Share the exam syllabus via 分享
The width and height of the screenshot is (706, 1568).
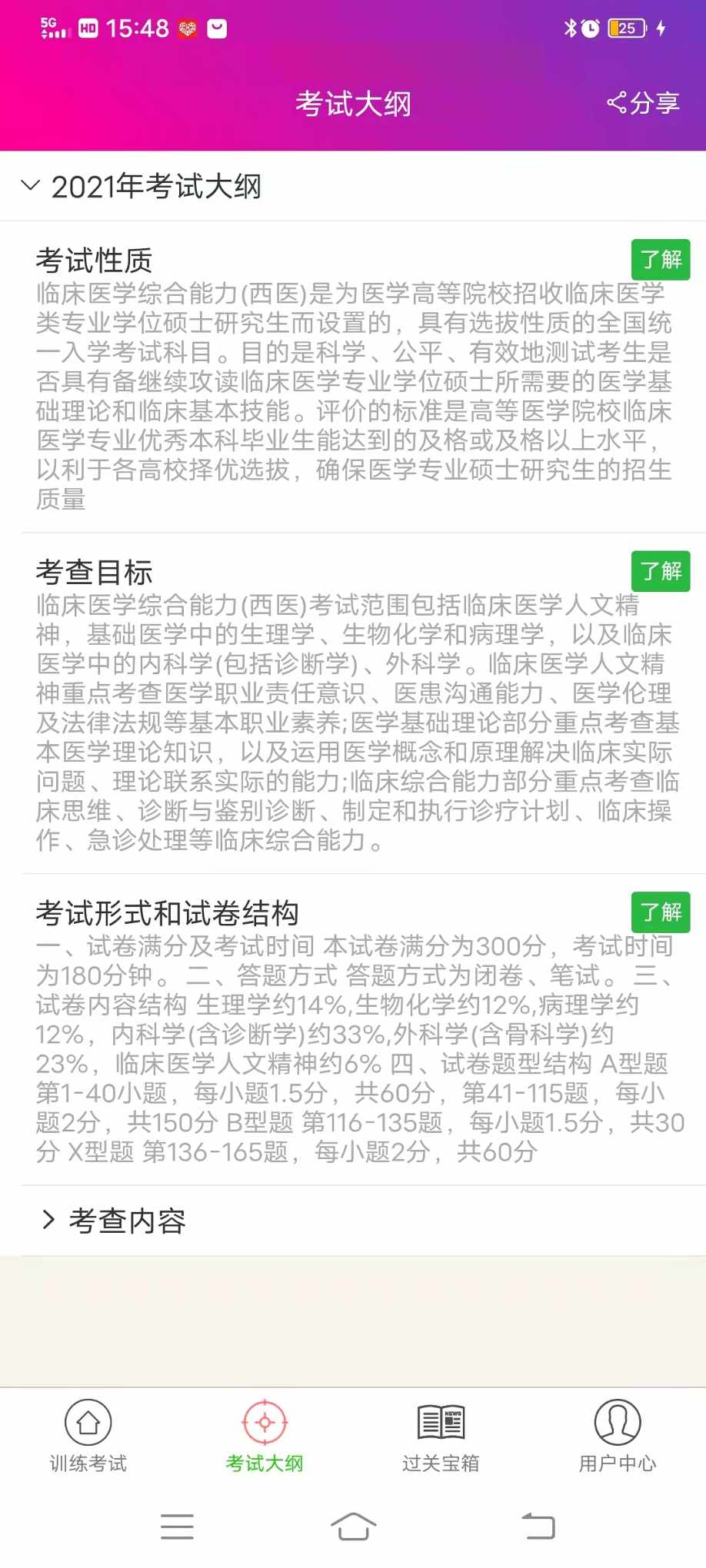[x=644, y=103]
